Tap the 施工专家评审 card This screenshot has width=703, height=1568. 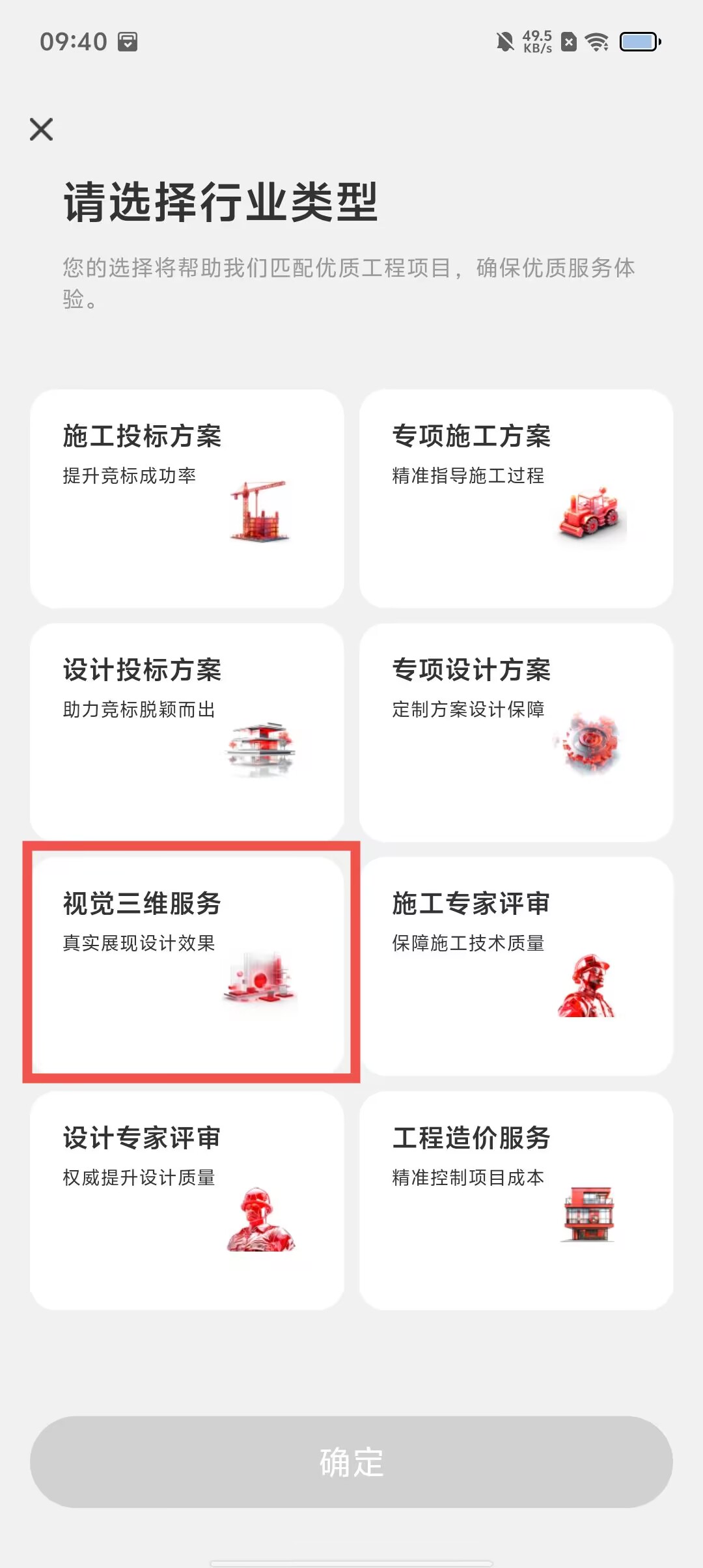[x=516, y=965]
